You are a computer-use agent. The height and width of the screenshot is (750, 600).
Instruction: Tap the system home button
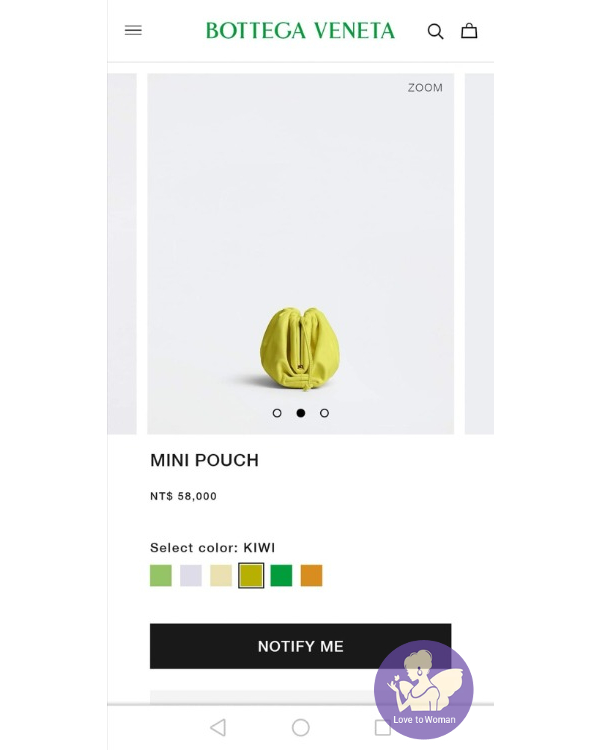point(300,728)
